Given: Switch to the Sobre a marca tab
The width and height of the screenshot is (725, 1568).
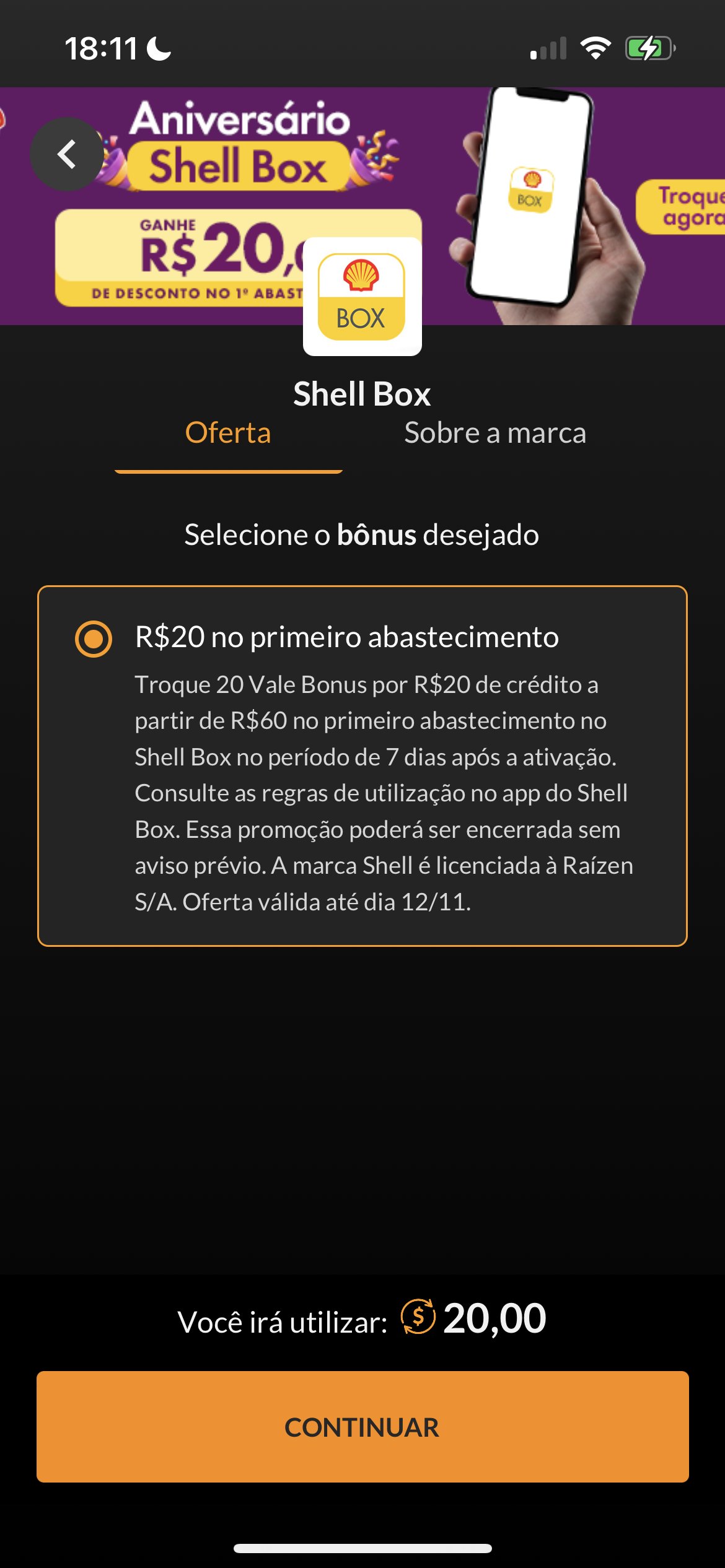Looking at the screenshot, I should pyautogui.click(x=494, y=433).
